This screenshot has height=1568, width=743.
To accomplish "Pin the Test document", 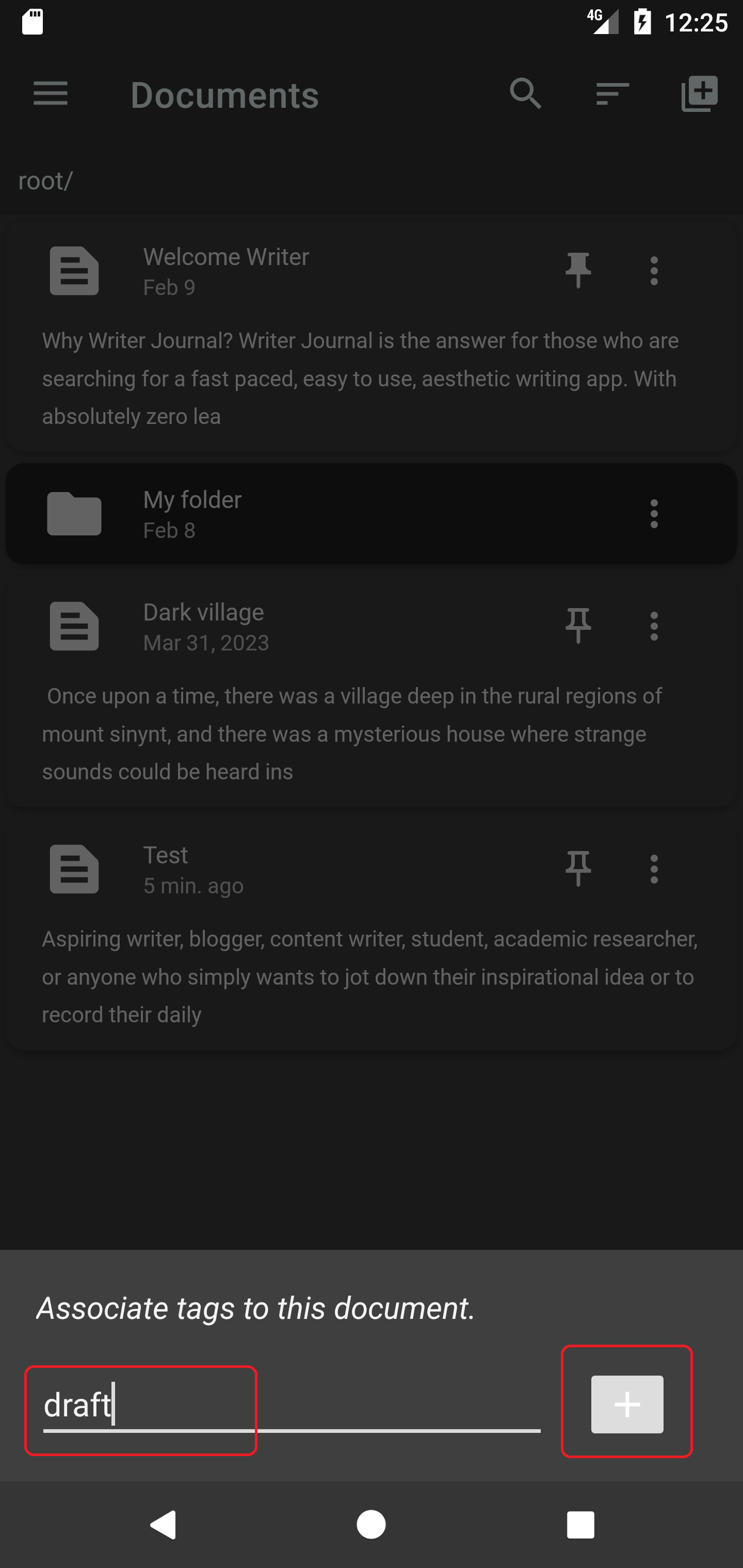I will 578,869.
